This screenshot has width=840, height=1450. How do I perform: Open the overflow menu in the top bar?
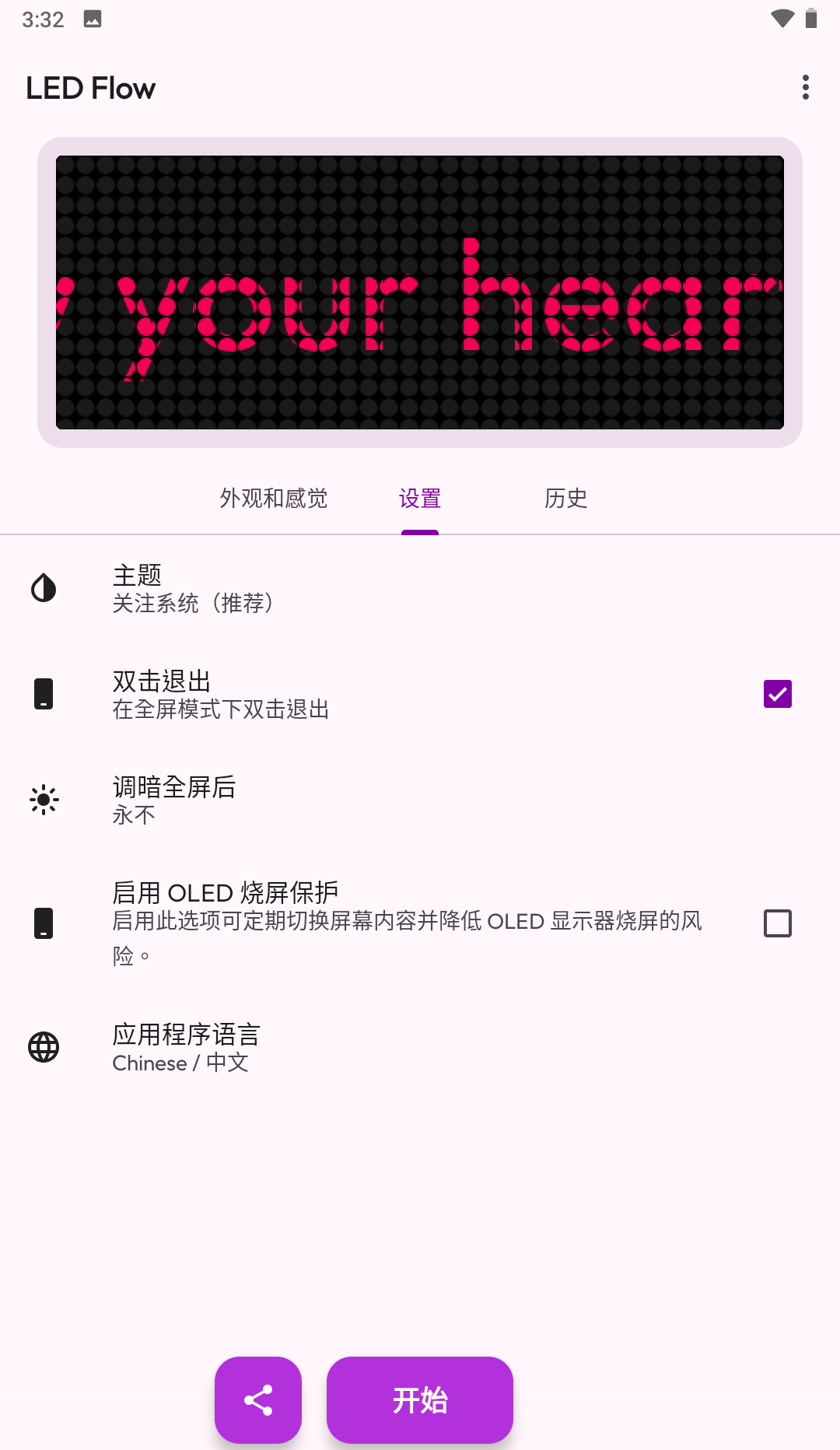coord(805,89)
